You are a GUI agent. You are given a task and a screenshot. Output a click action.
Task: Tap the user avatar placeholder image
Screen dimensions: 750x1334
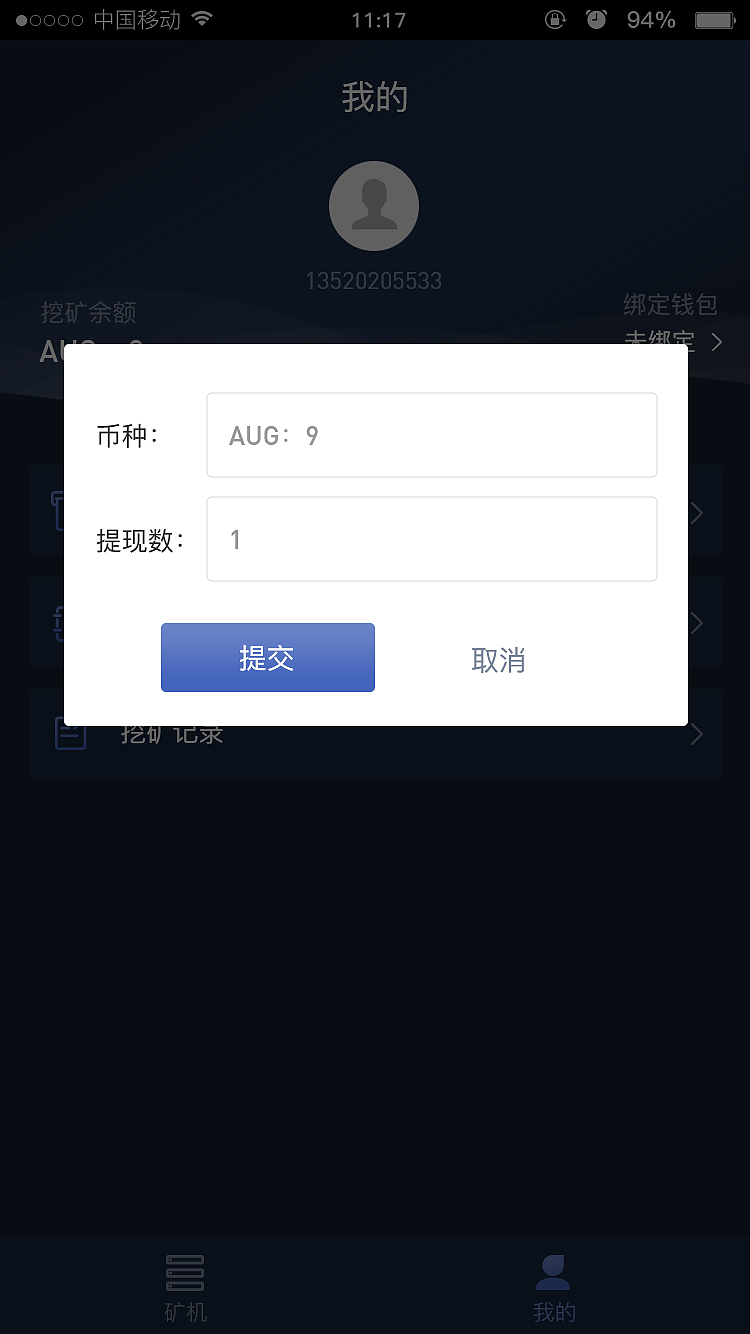tap(374, 205)
